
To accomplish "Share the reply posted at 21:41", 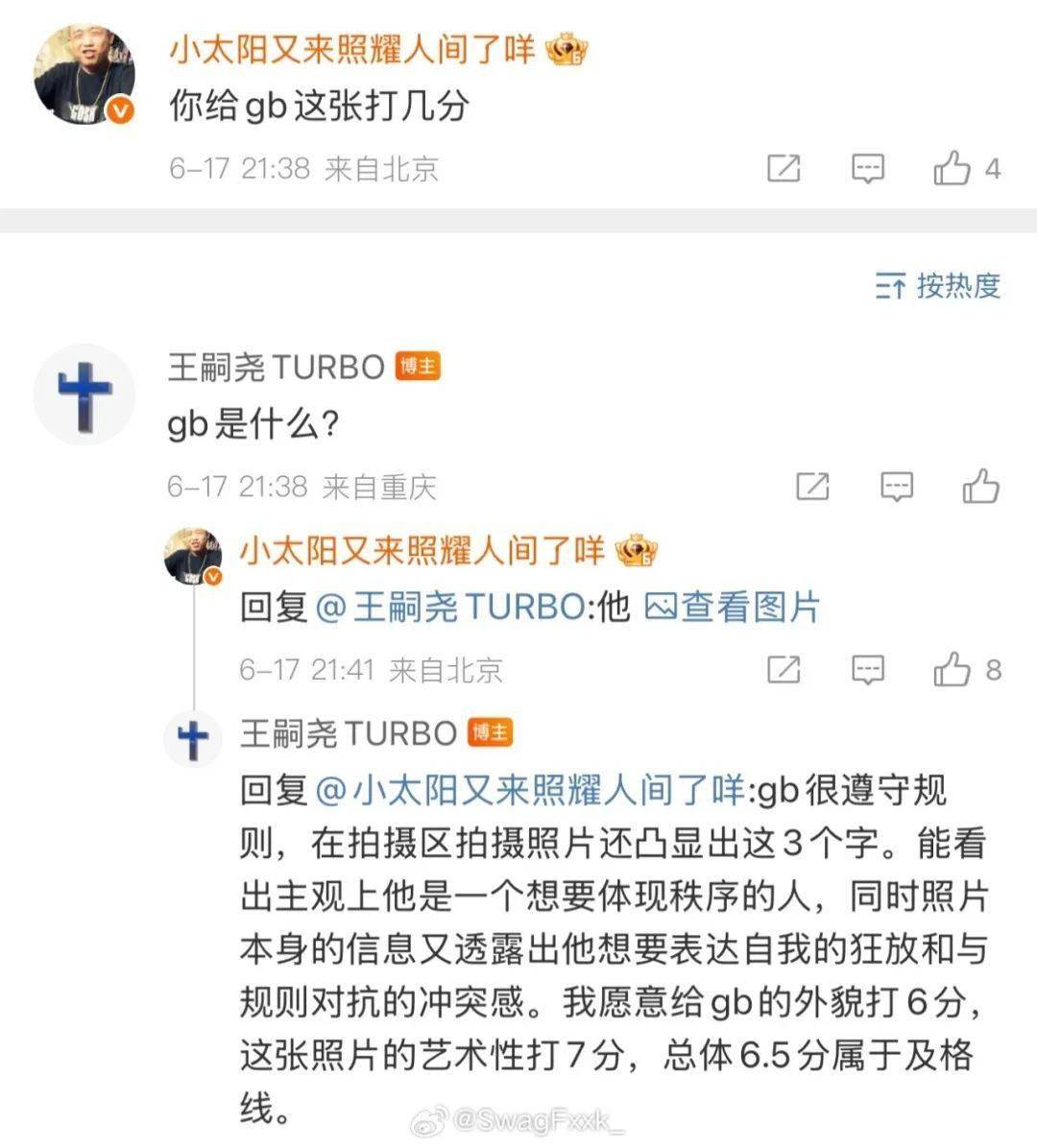I will tap(784, 669).
